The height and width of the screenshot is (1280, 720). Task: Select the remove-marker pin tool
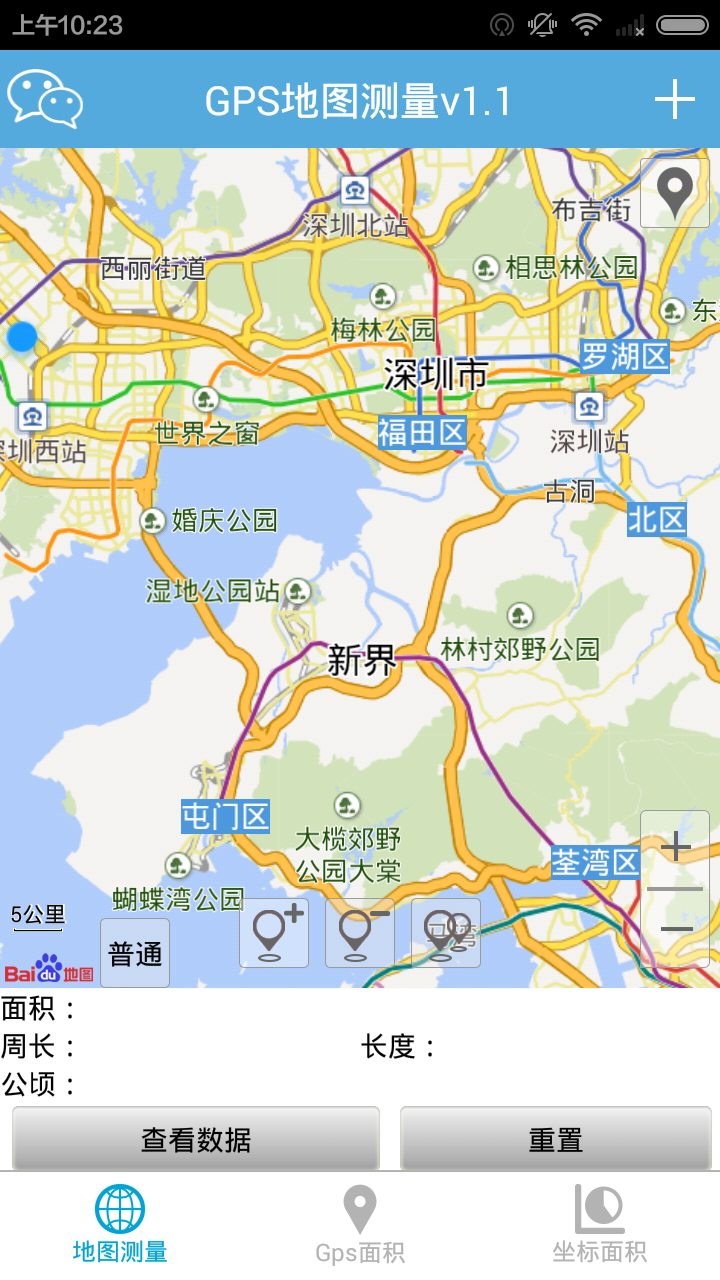(x=358, y=933)
